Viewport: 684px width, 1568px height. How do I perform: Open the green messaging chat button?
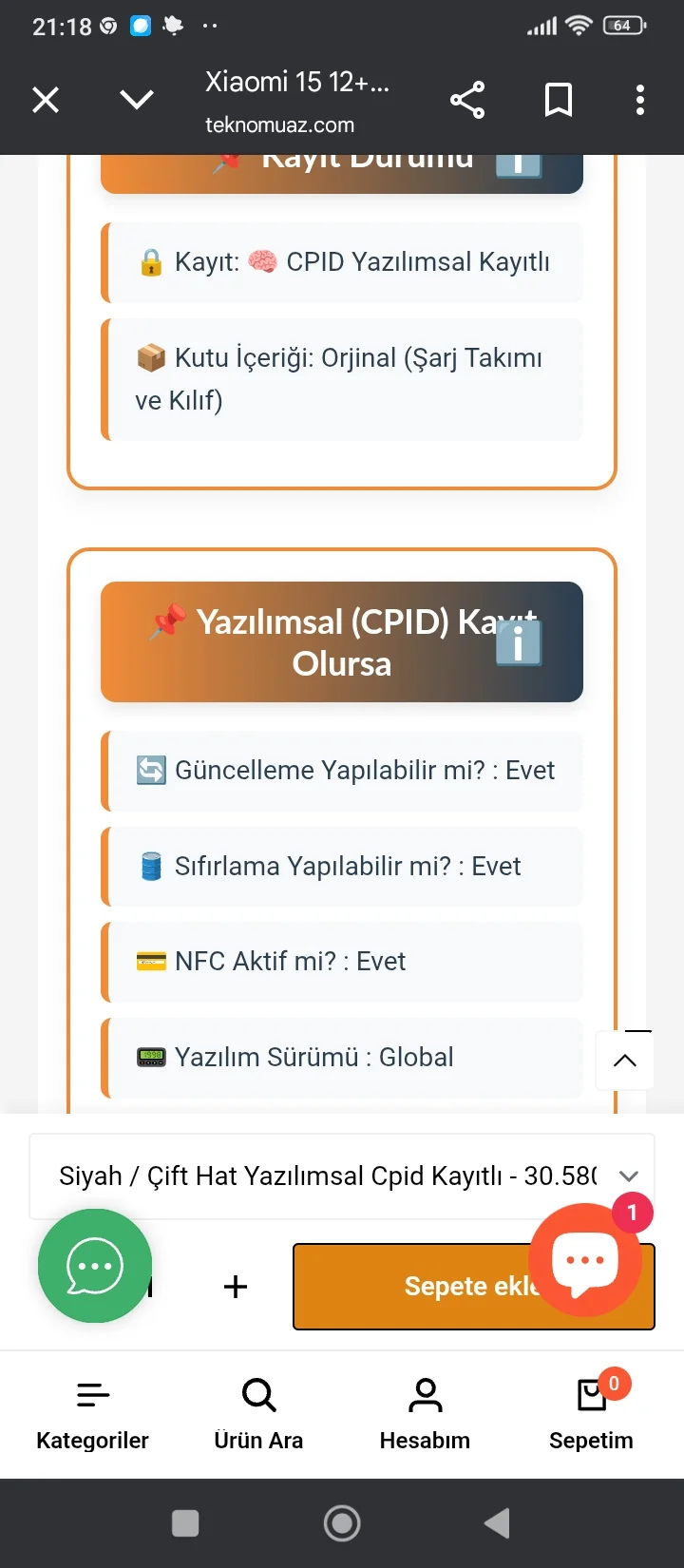tap(95, 1266)
